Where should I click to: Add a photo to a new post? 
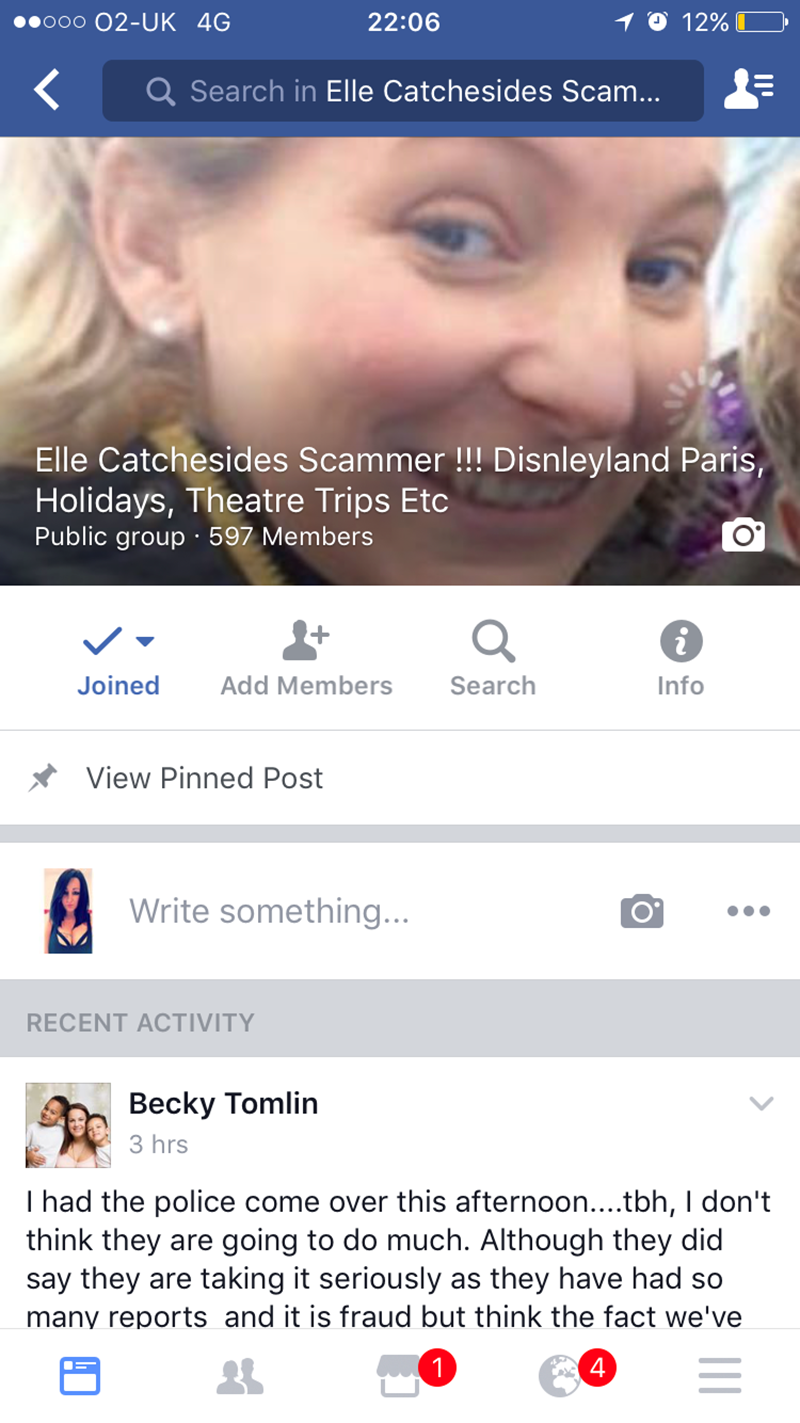641,911
